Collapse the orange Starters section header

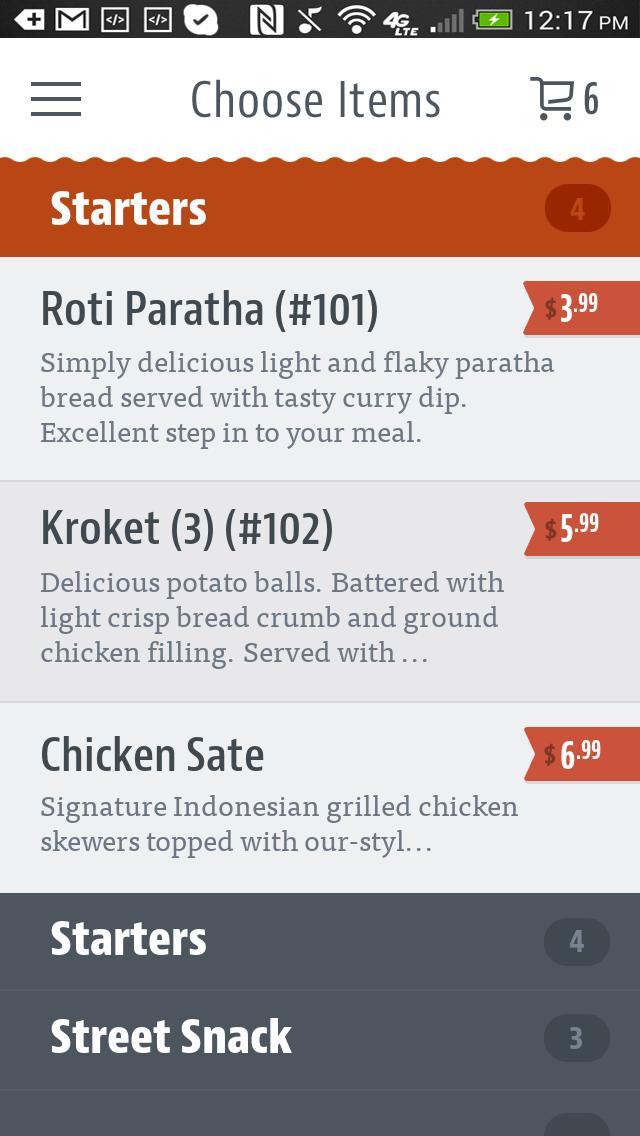tap(320, 209)
